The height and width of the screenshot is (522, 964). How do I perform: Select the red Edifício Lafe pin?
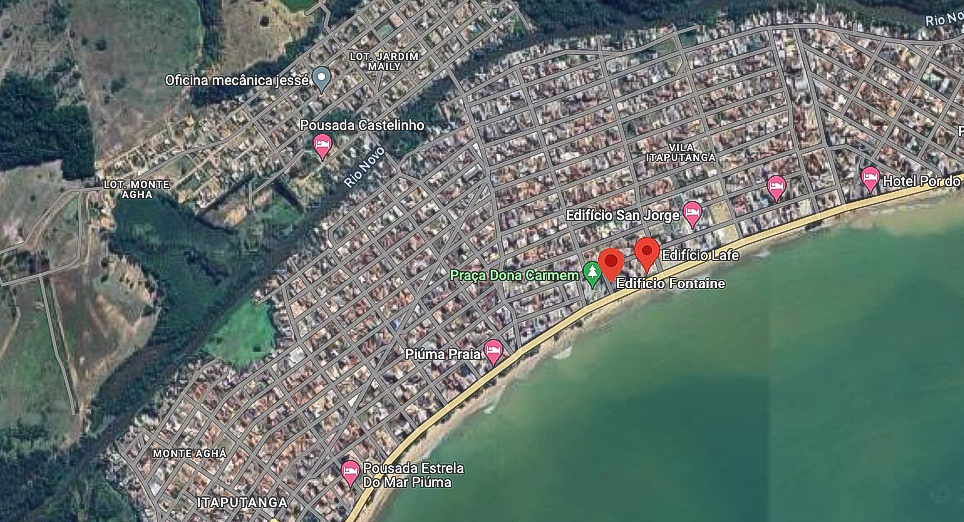(647, 254)
